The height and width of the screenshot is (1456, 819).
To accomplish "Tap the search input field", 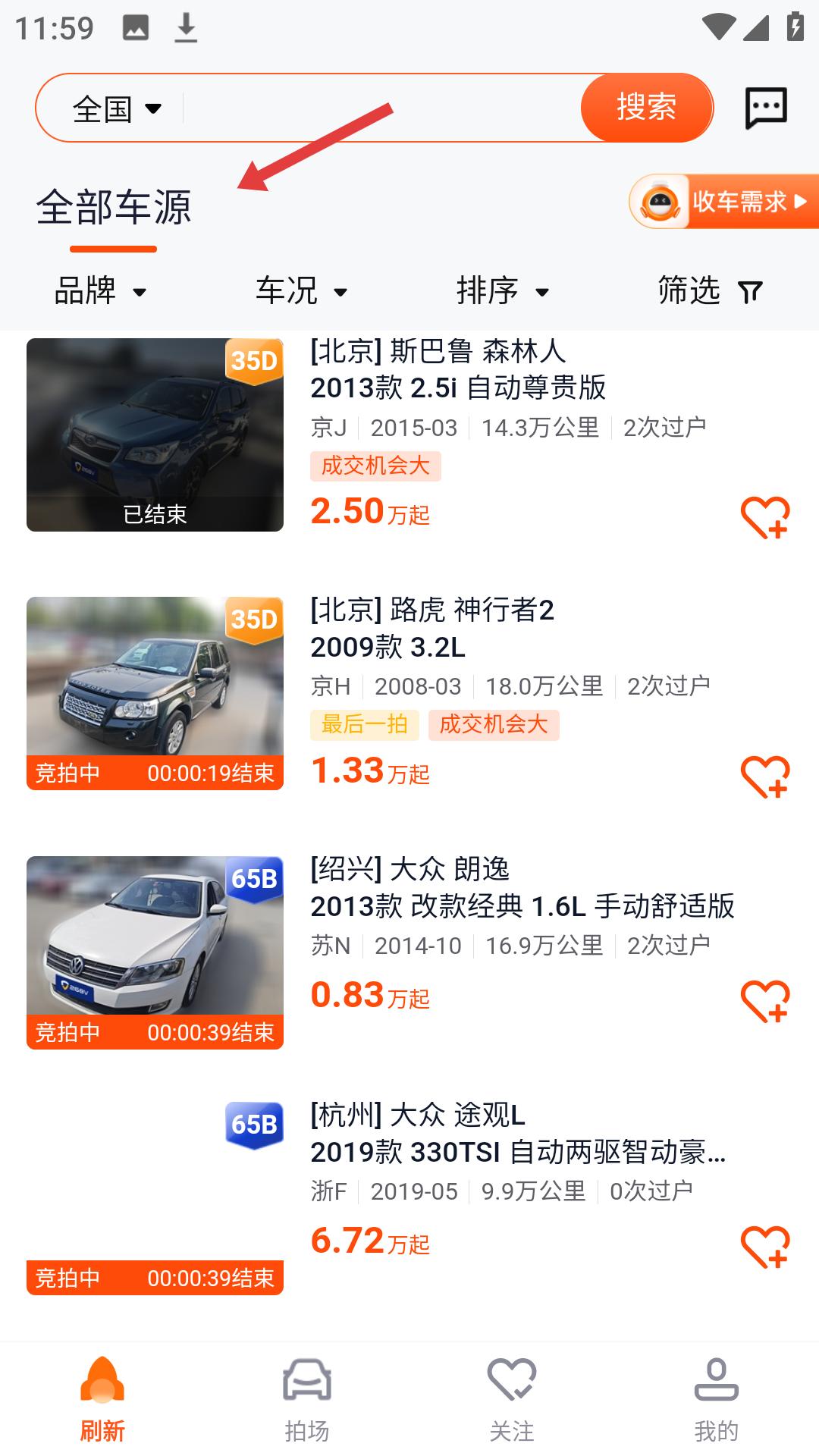I will (x=379, y=108).
